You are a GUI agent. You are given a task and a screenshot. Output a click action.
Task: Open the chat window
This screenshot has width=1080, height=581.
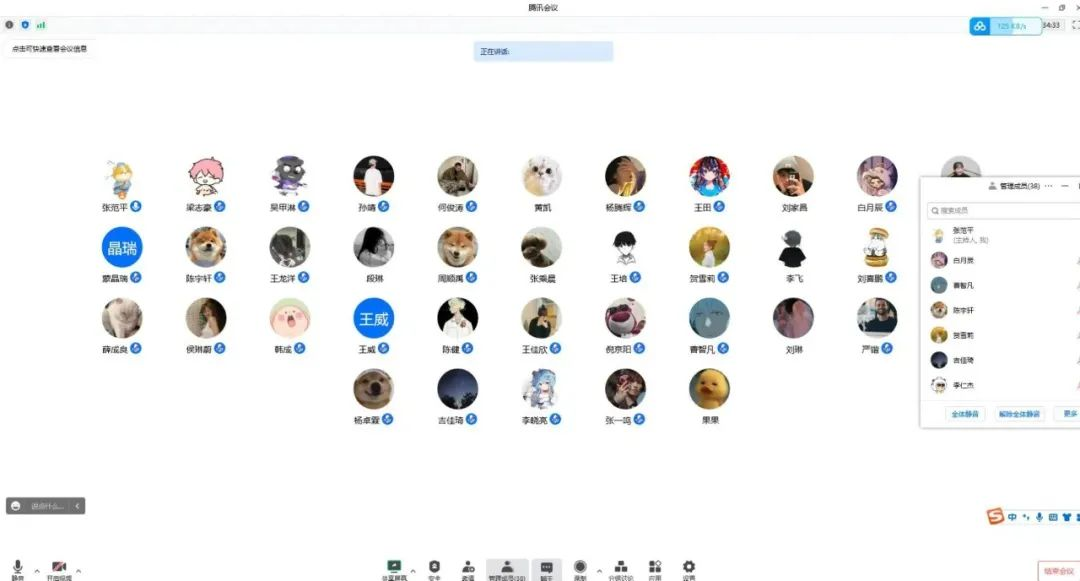[x=546, y=568]
